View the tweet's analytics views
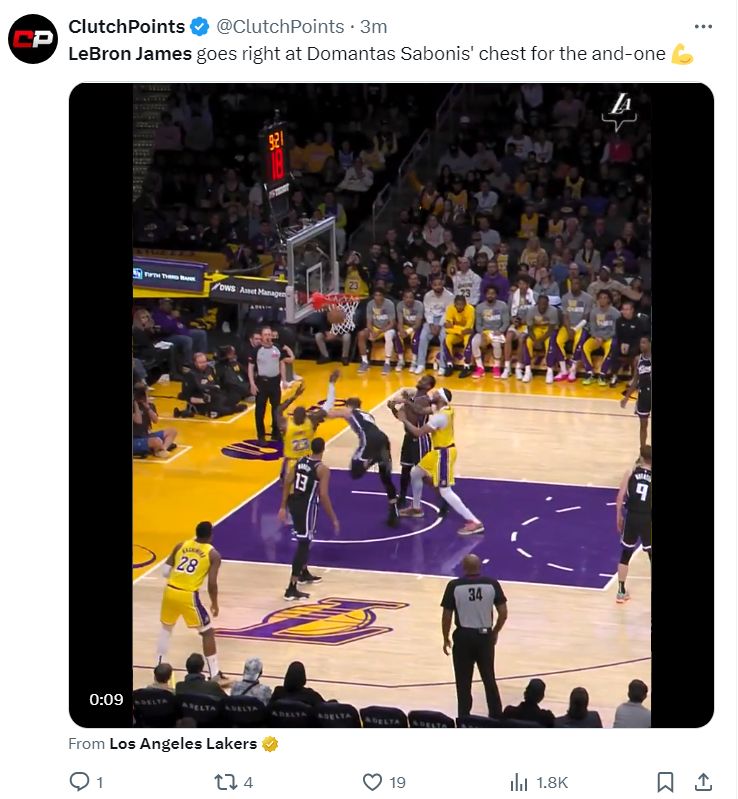Image resolution: width=738 pixels, height=799 pixels. click(520, 782)
